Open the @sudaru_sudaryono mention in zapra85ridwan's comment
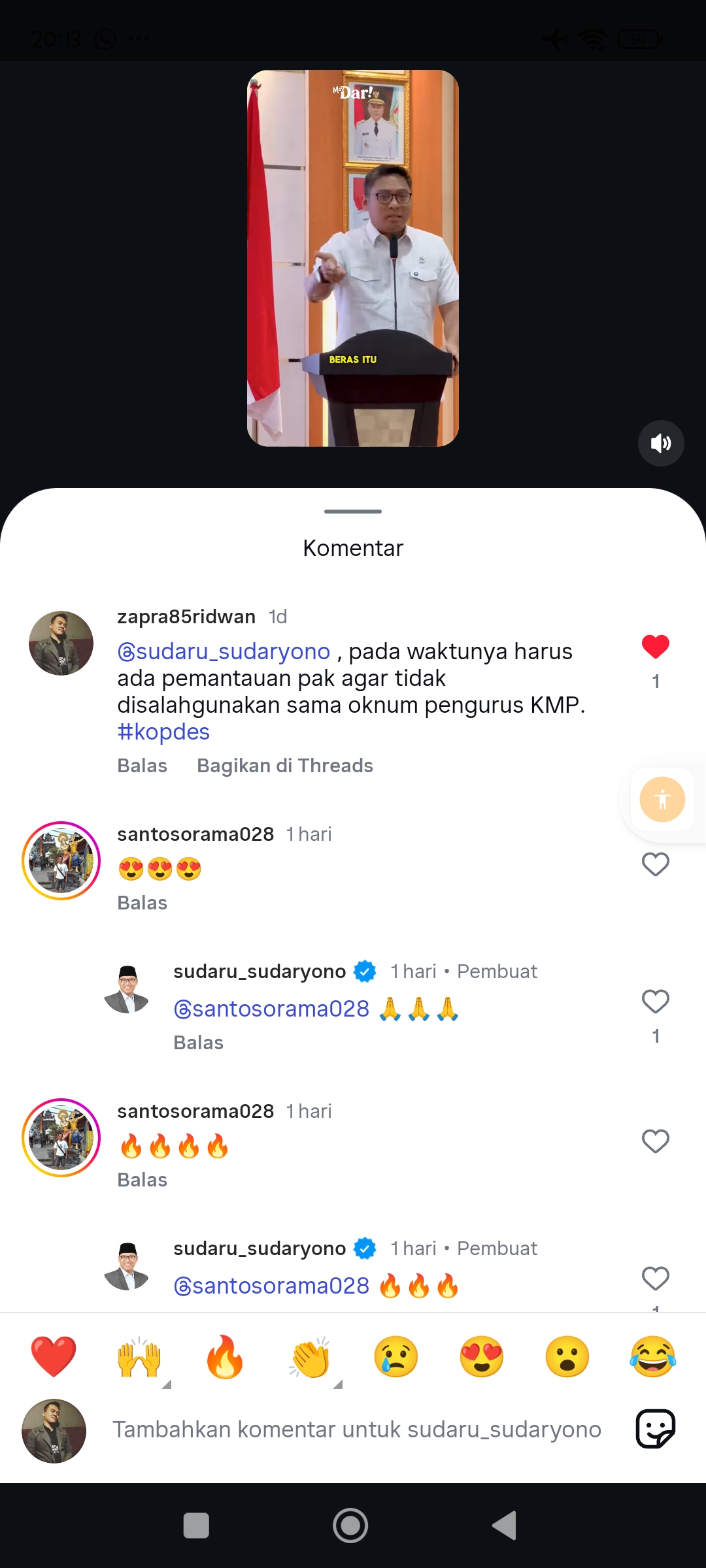The height and width of the screenshot is (1568, 706). point(224,651)
